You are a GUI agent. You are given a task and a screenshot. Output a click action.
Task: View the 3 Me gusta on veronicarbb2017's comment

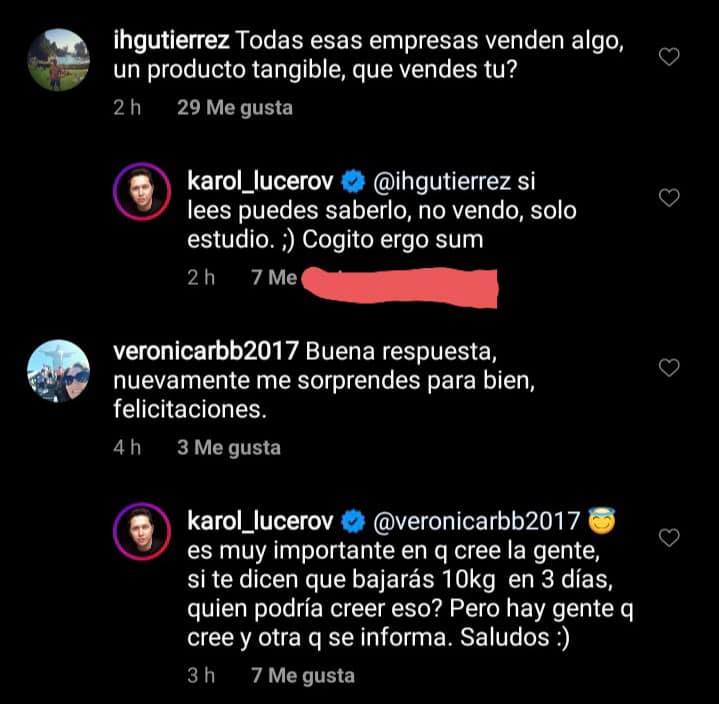(229, 448)
